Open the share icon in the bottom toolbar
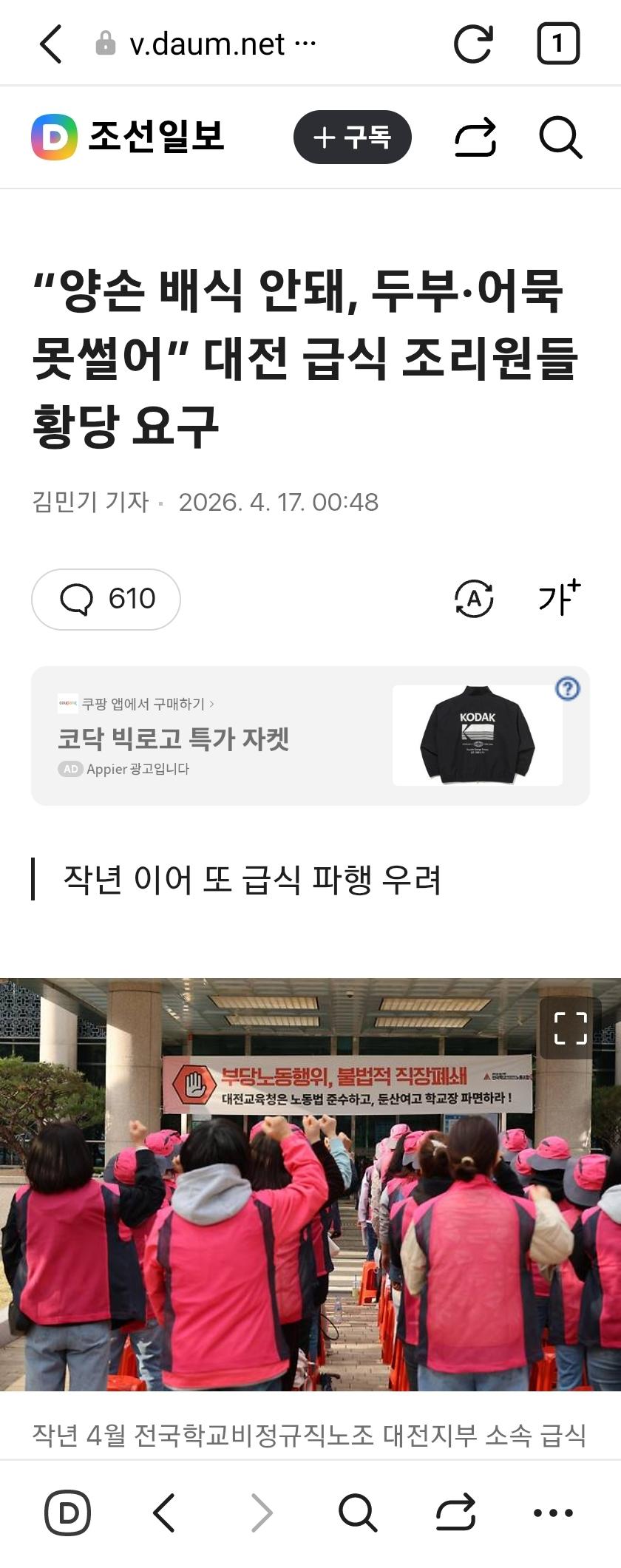The image size is (621, 1568). pyautogui.click(x=456, y=1512)
